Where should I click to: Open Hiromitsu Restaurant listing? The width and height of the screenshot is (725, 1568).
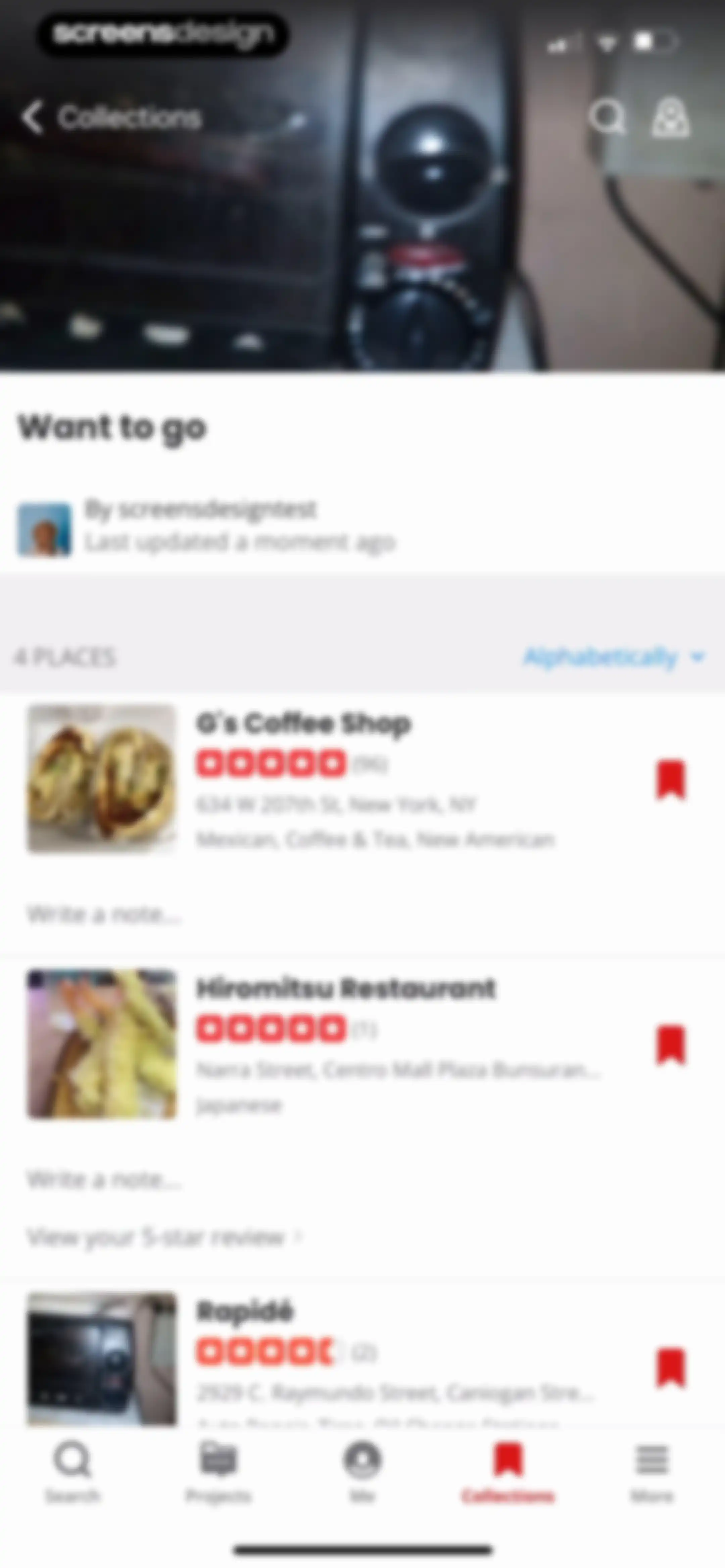pyautogui.click(x=346, y=988)
